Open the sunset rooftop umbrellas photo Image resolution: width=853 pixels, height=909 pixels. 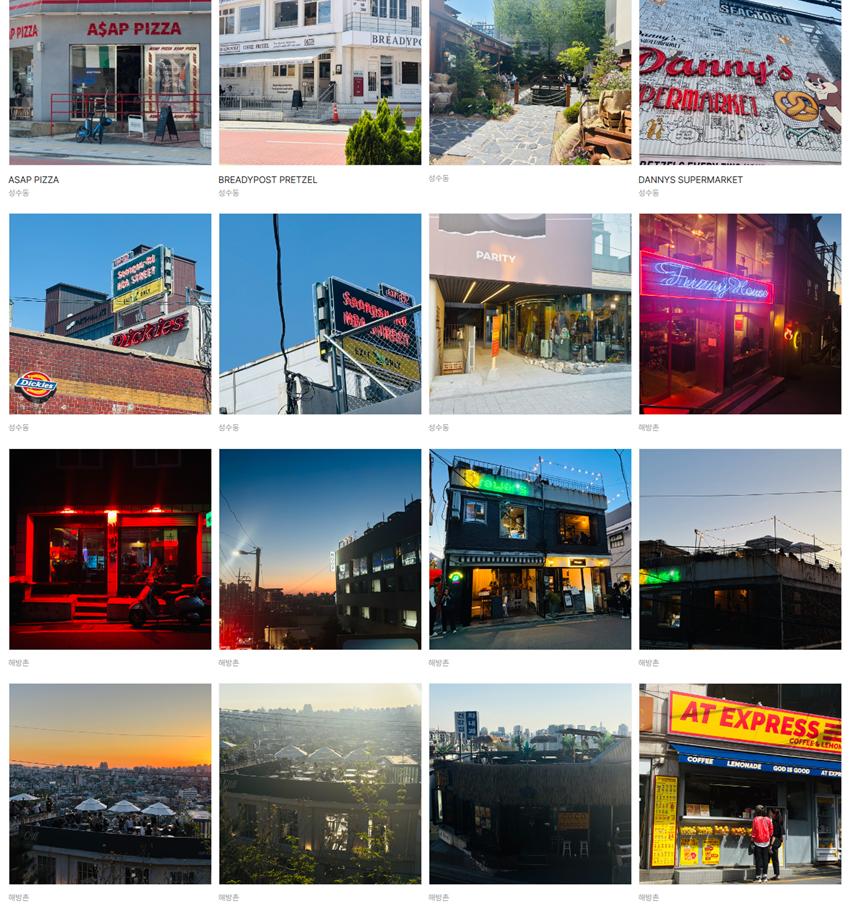click(x=110, y=783)
